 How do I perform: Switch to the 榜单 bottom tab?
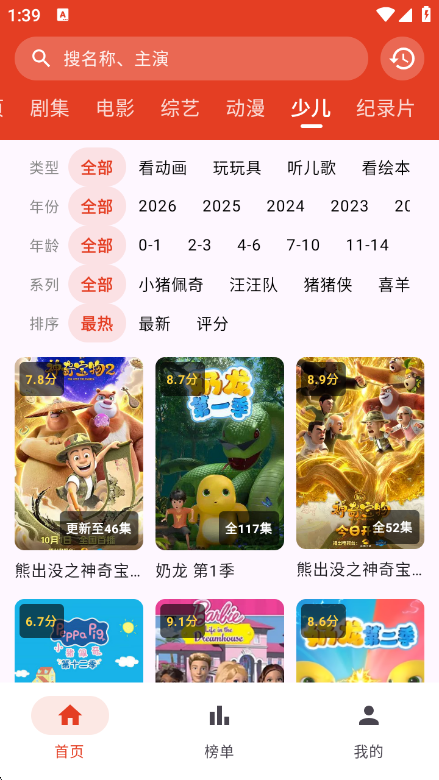click(x=219, y=728)
